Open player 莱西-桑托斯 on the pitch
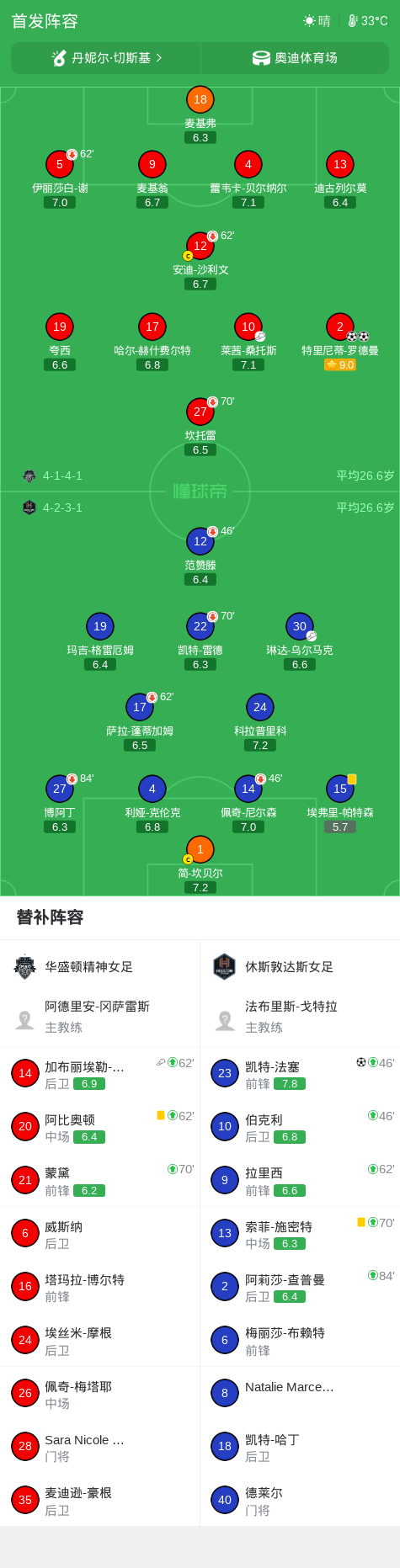 click(x=248, y=342)
